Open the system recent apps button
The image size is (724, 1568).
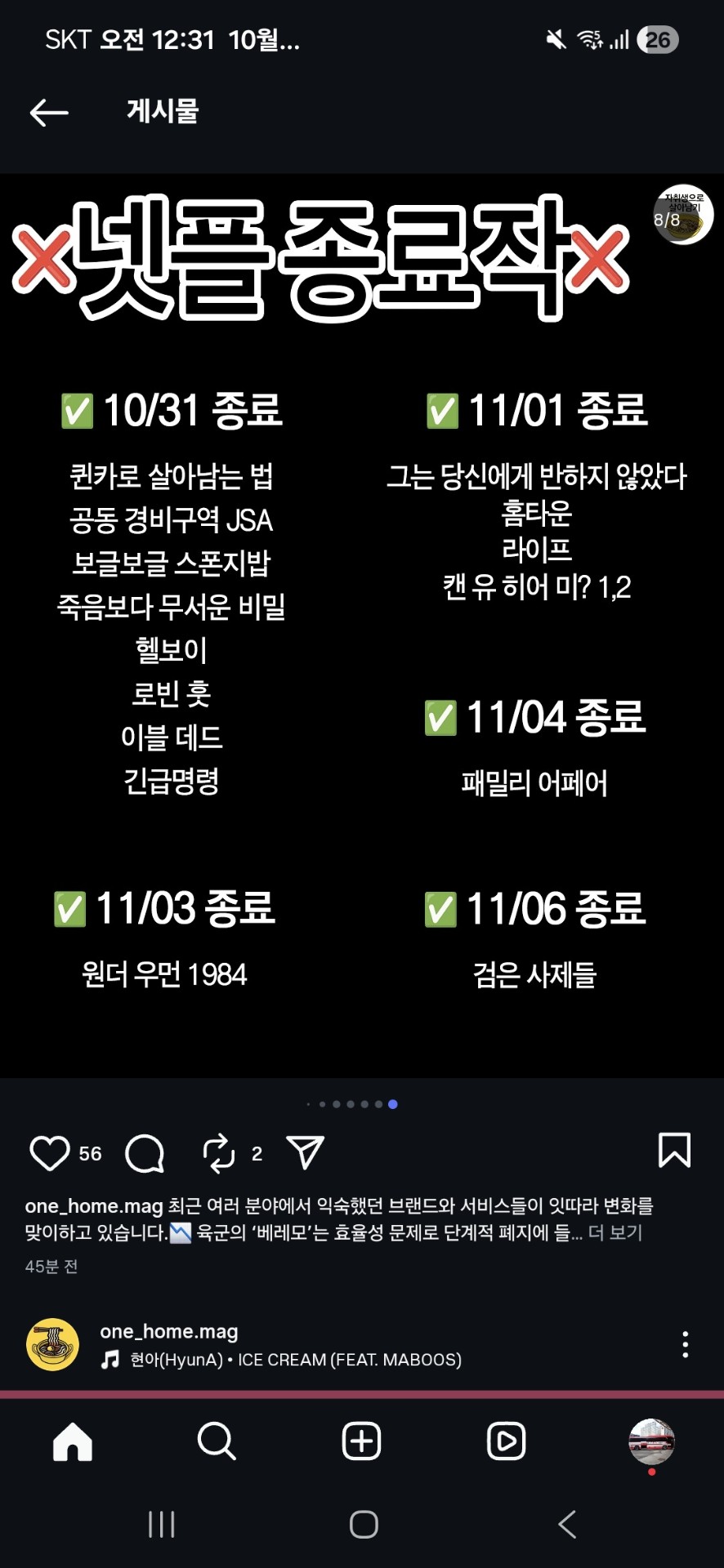coord(162,1524)
